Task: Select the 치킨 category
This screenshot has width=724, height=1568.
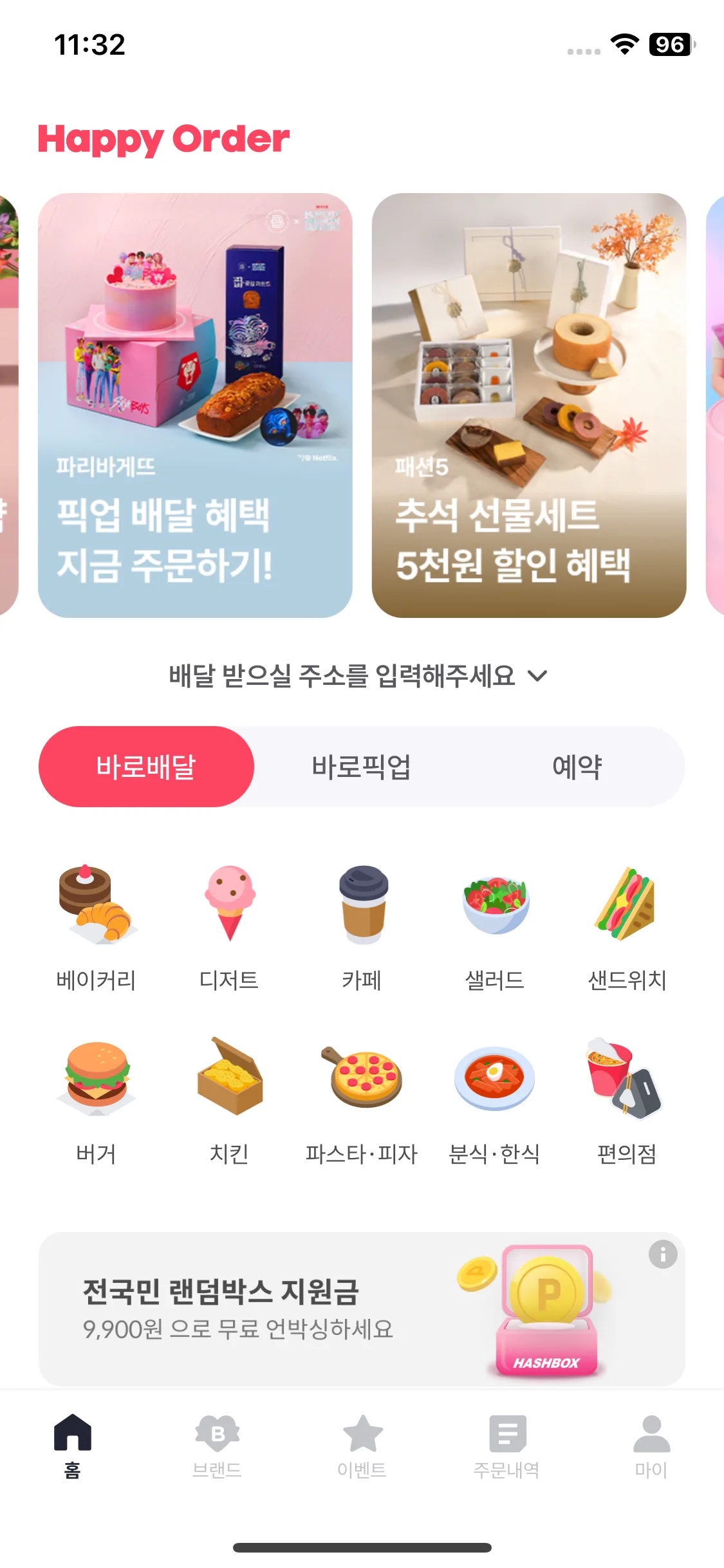Action: (229, 1101)
